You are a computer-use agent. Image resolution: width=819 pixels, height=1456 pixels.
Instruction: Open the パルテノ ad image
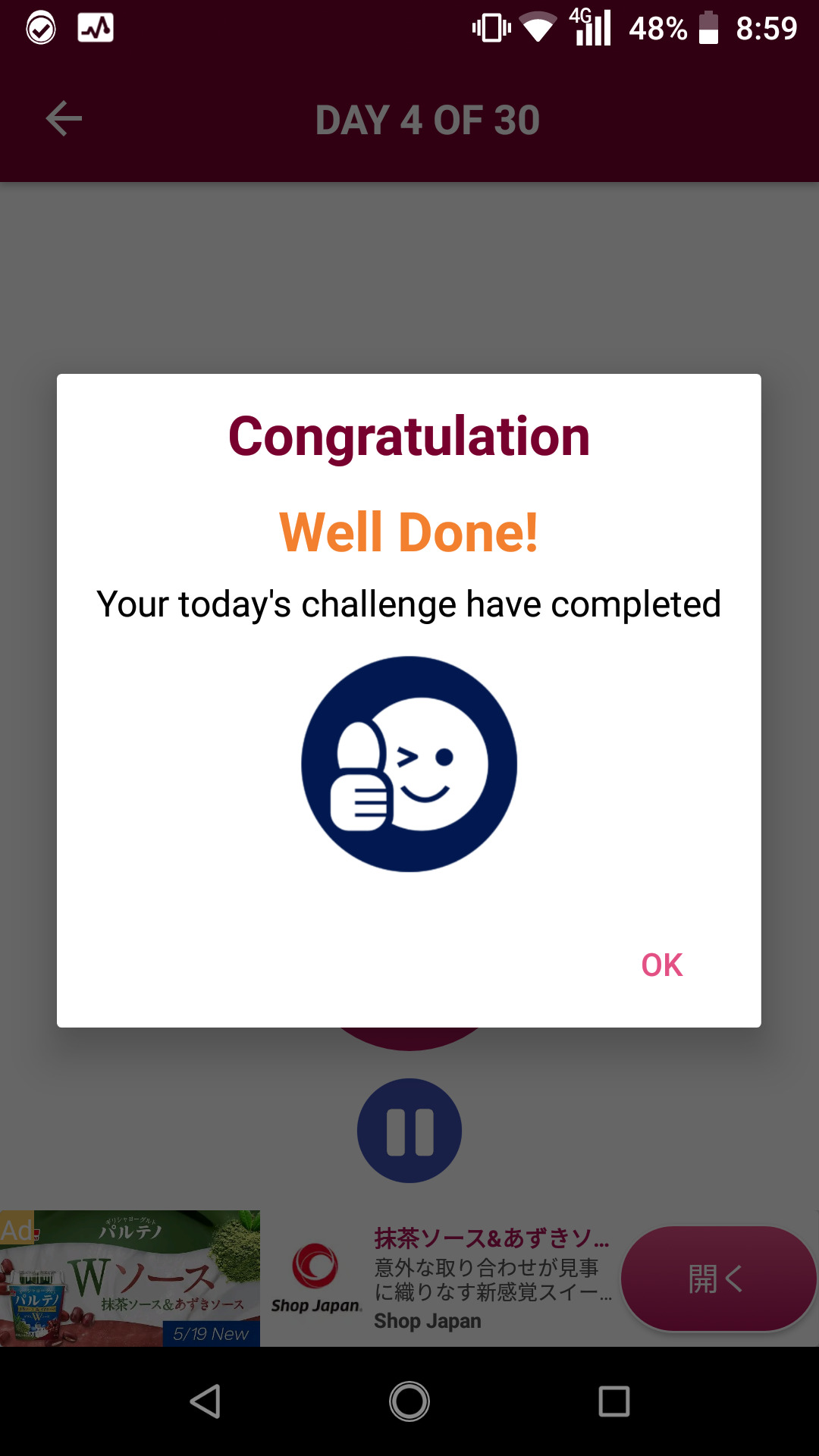(x=130, y=1279)
